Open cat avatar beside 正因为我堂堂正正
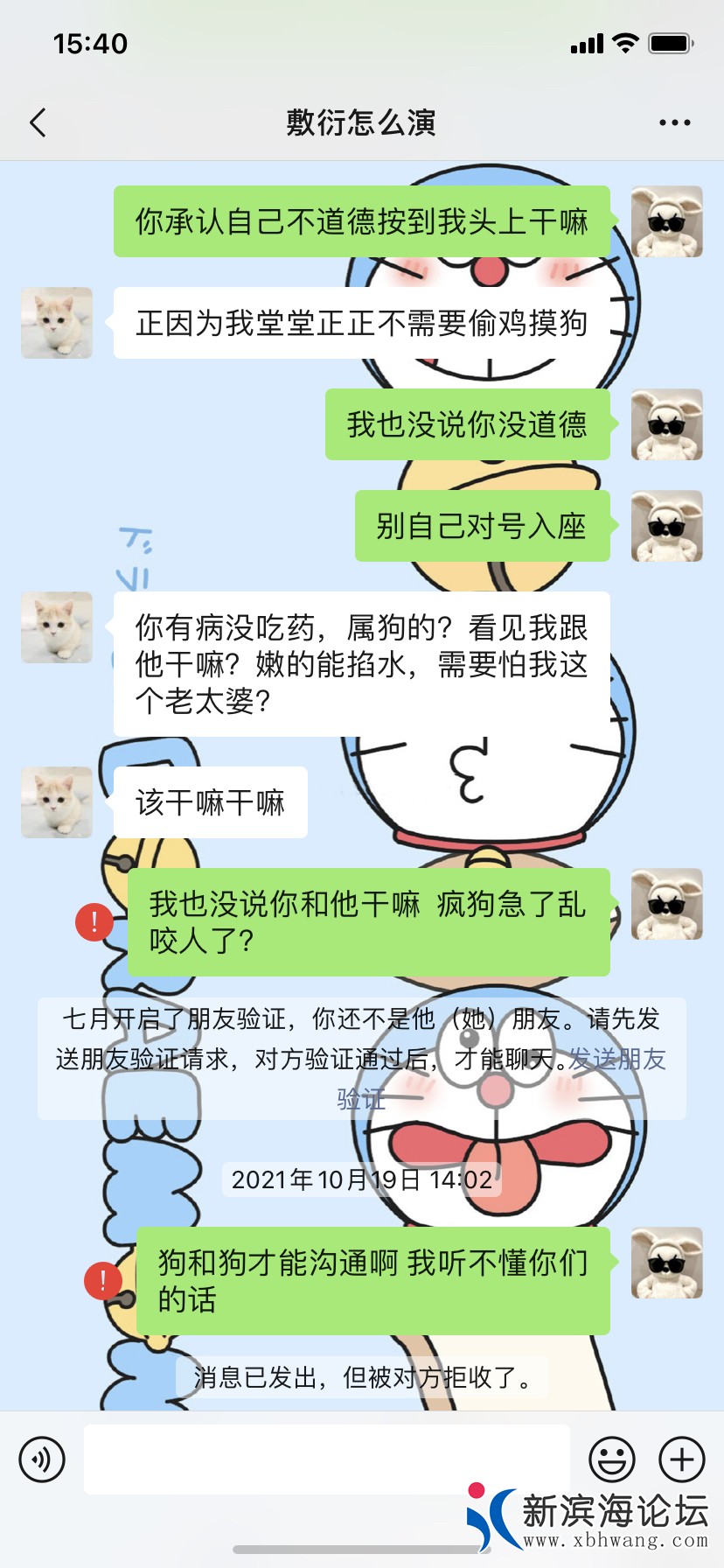Screen dimensions: 724x1568 click(x=57, y=323)
